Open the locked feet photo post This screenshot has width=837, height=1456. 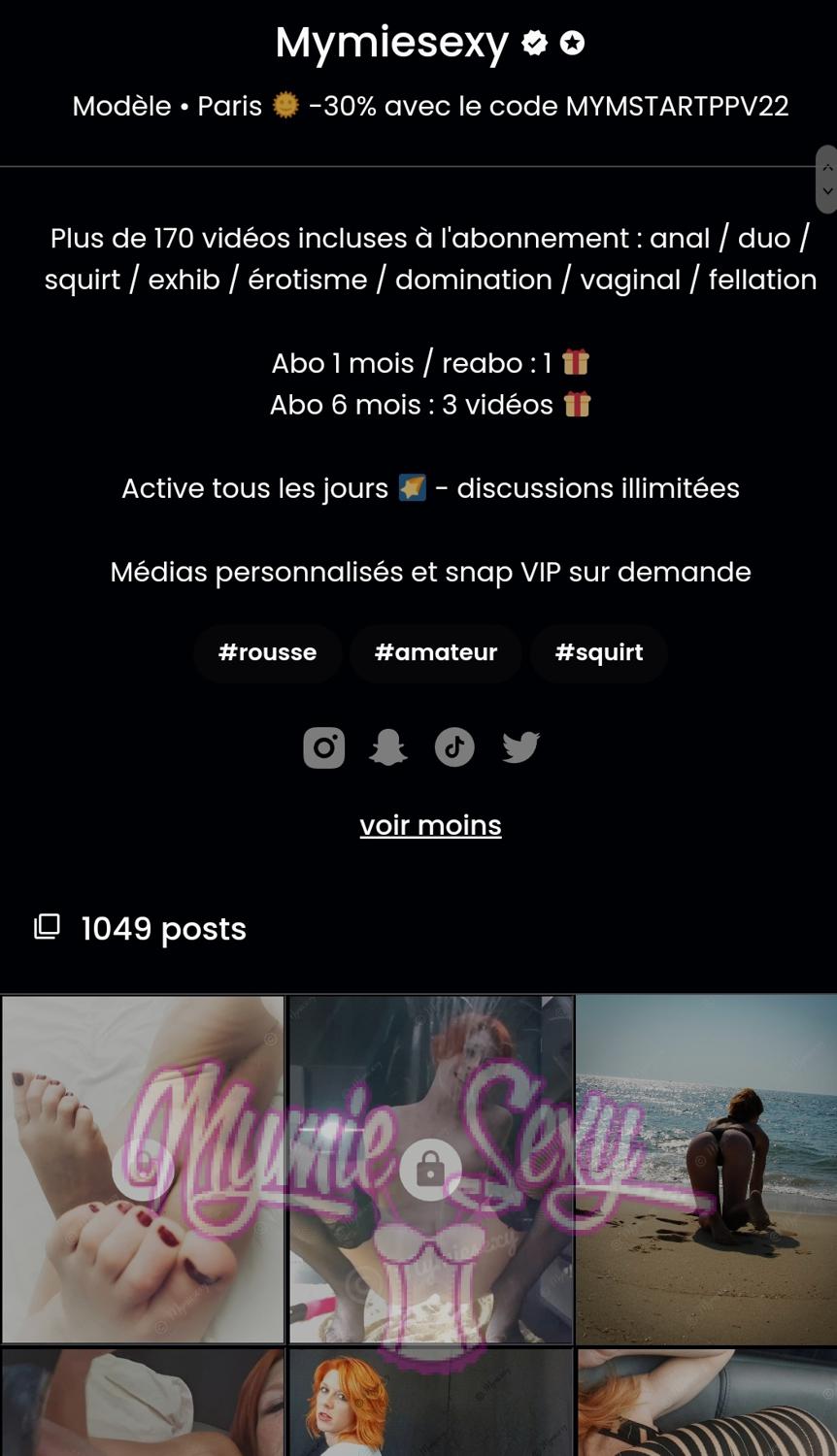[143, 1170]
